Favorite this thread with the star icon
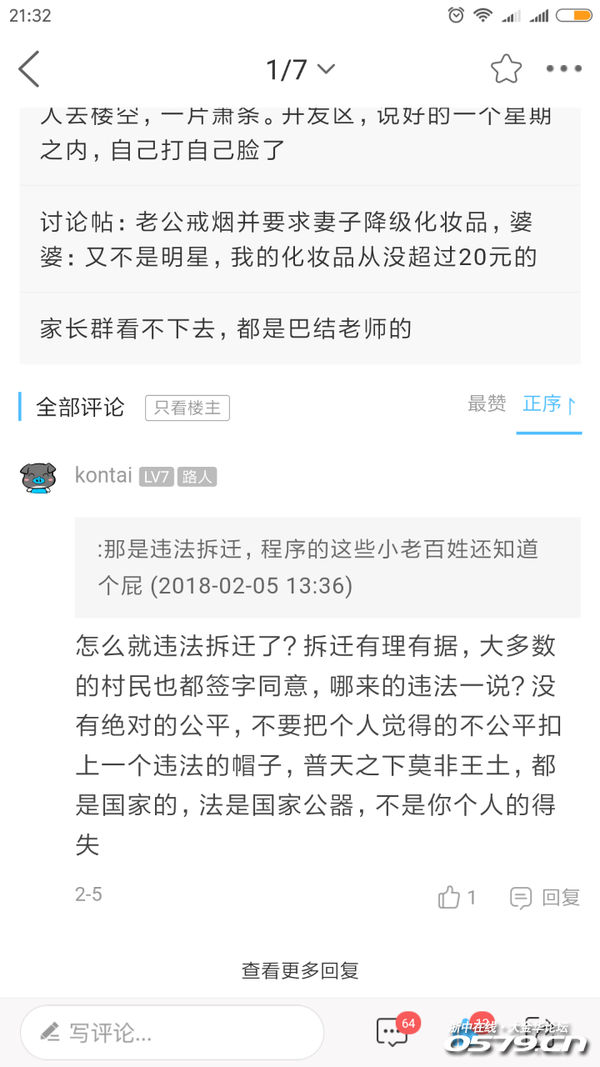Image resolution: width=600 pixels, height=1067 pixels. 506,69
